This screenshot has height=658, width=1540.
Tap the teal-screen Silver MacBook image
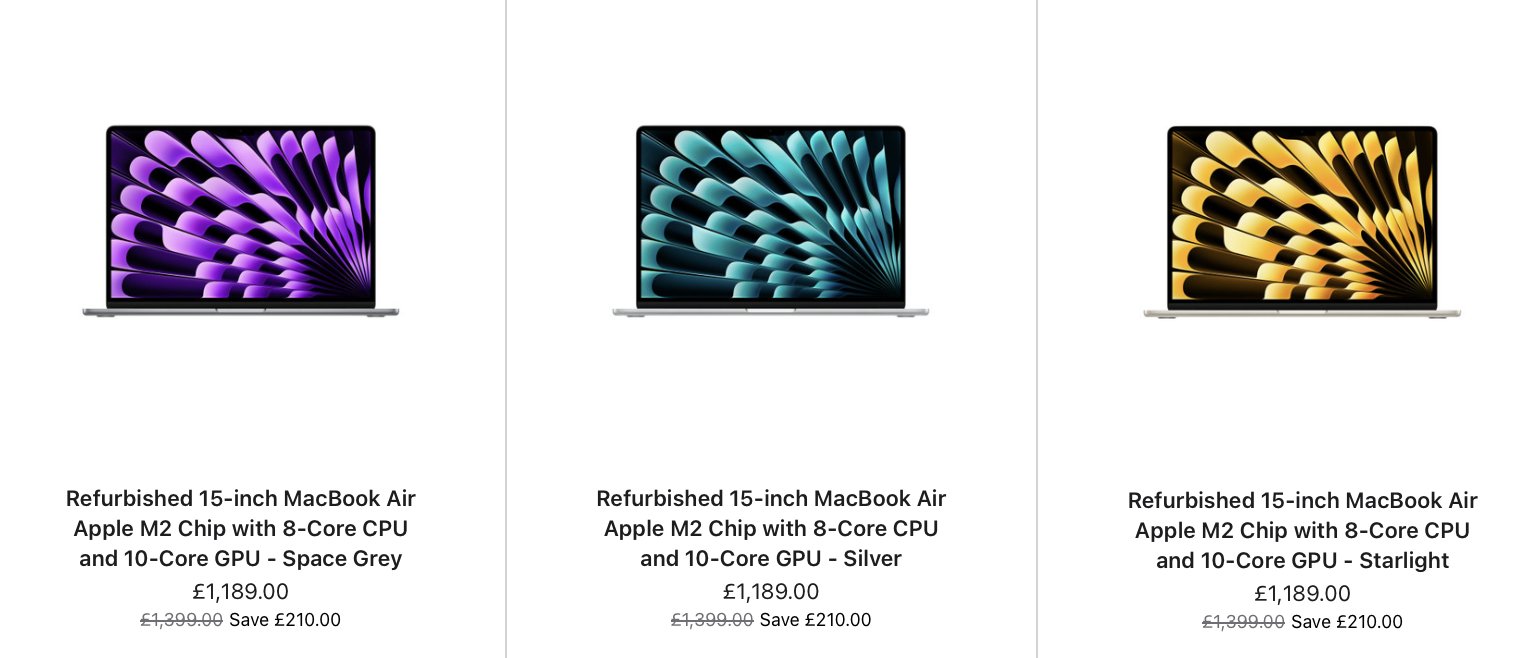click(771, 220)
